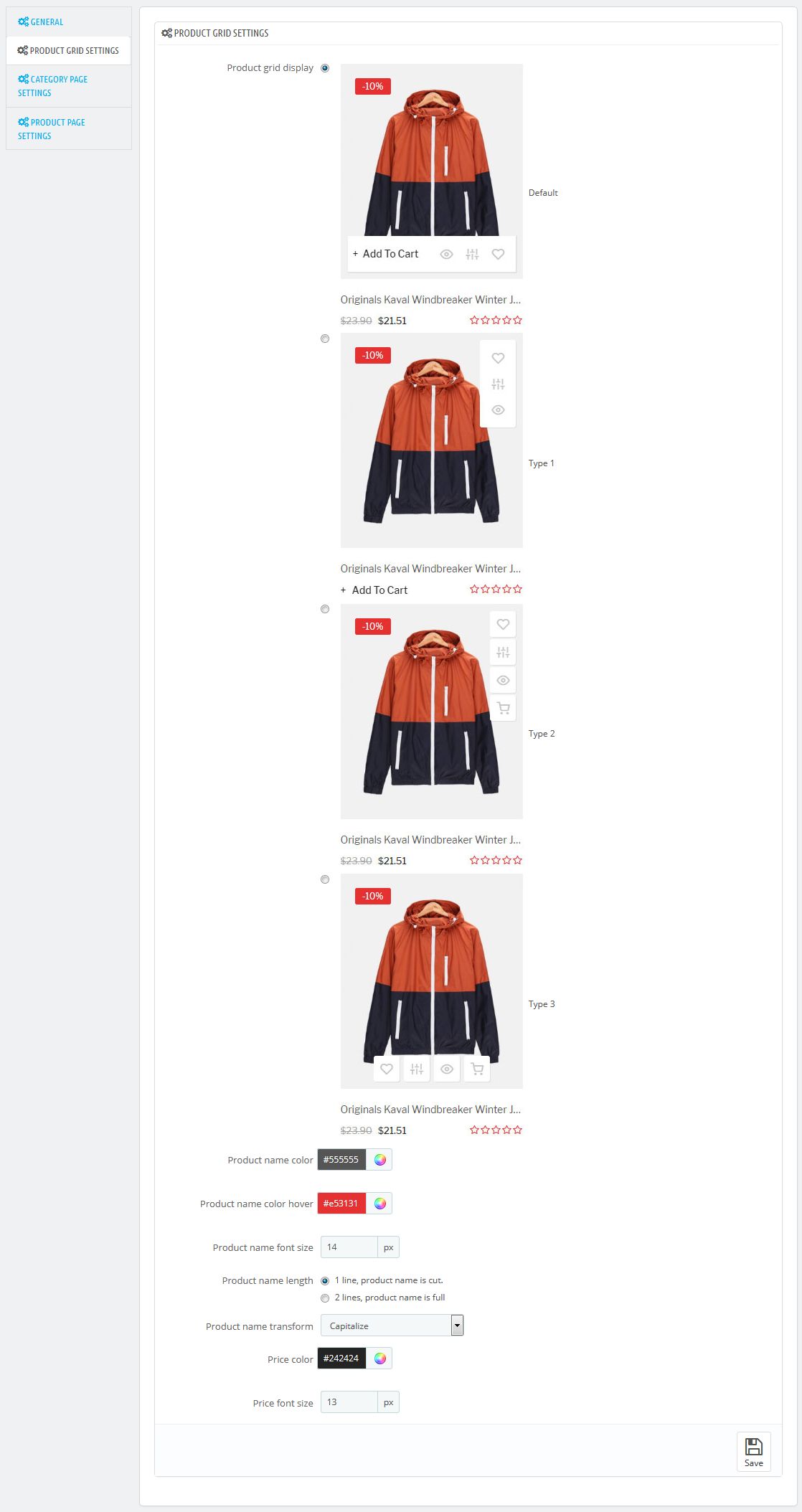The image size is (802, 1512).
Task: Click inside the Price font size field
Action: click(x=349, y=1402)
